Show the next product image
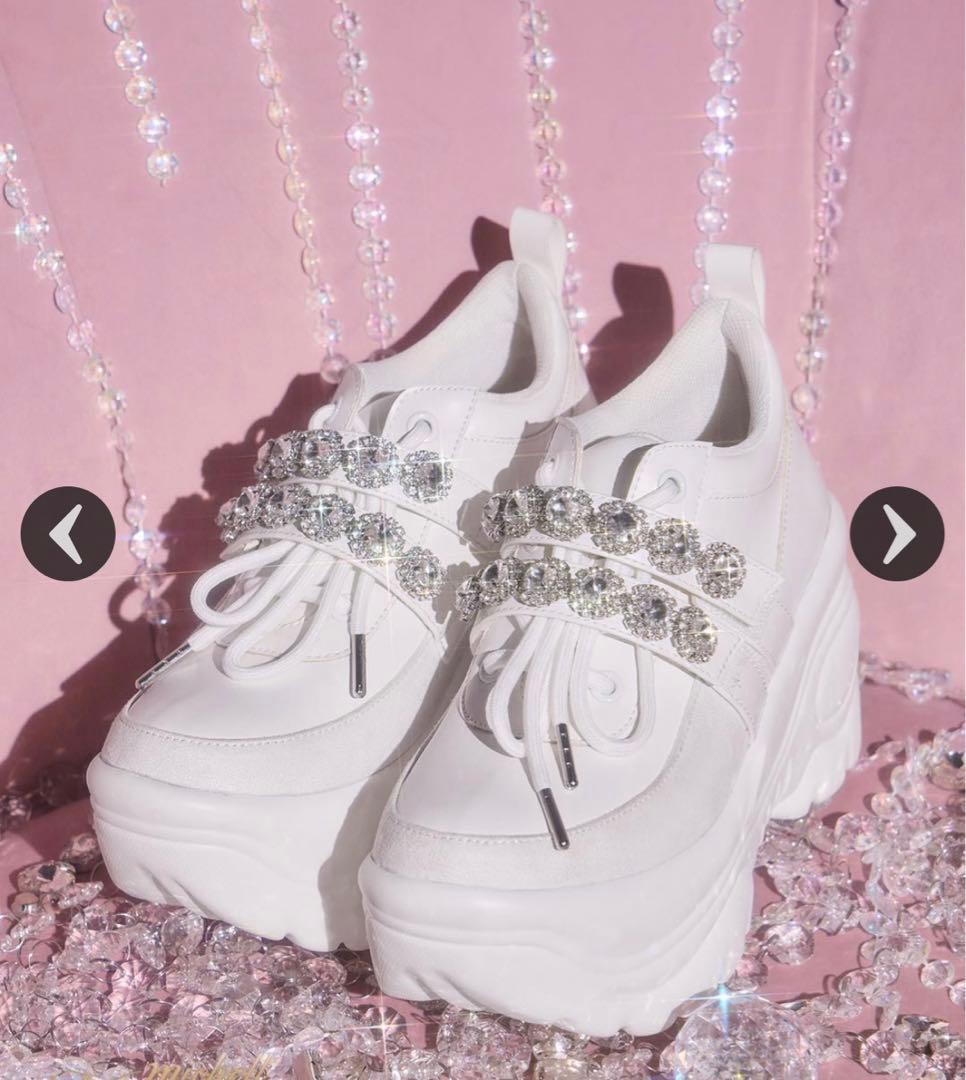The width and height of the screenshot is (966, 1080). coord(896,533)
